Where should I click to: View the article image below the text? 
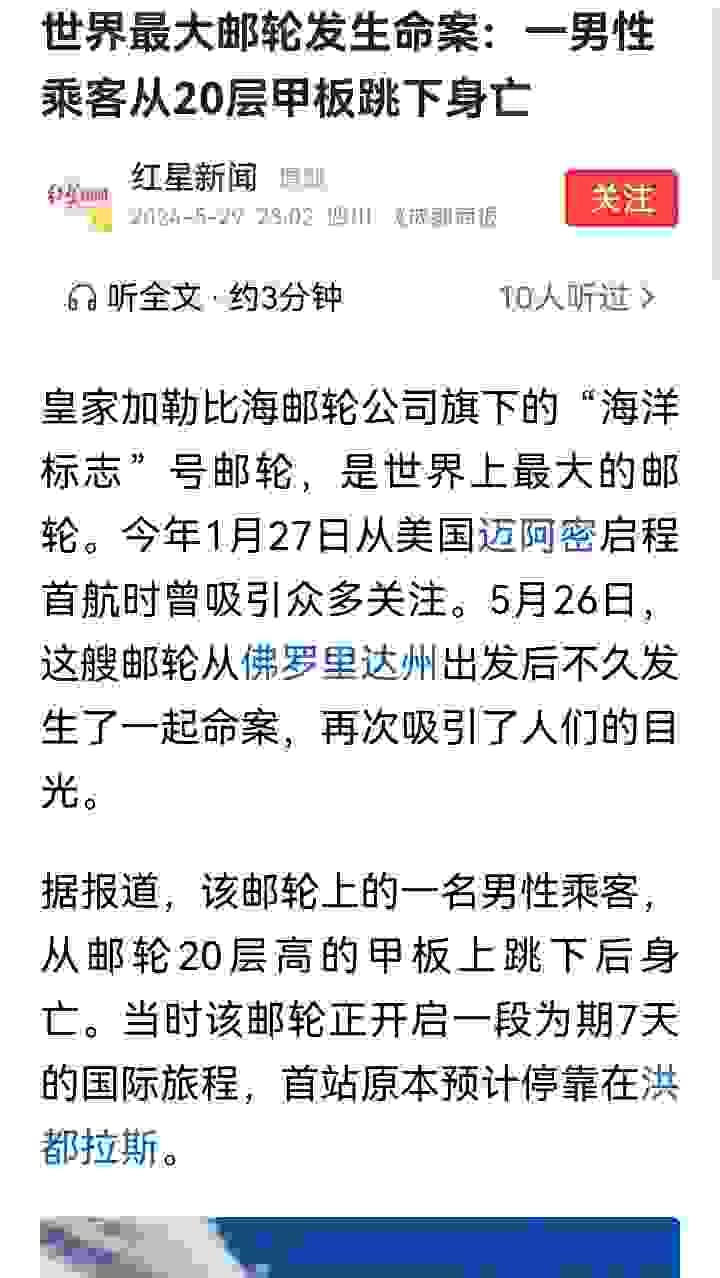(x=360, y=1248)
